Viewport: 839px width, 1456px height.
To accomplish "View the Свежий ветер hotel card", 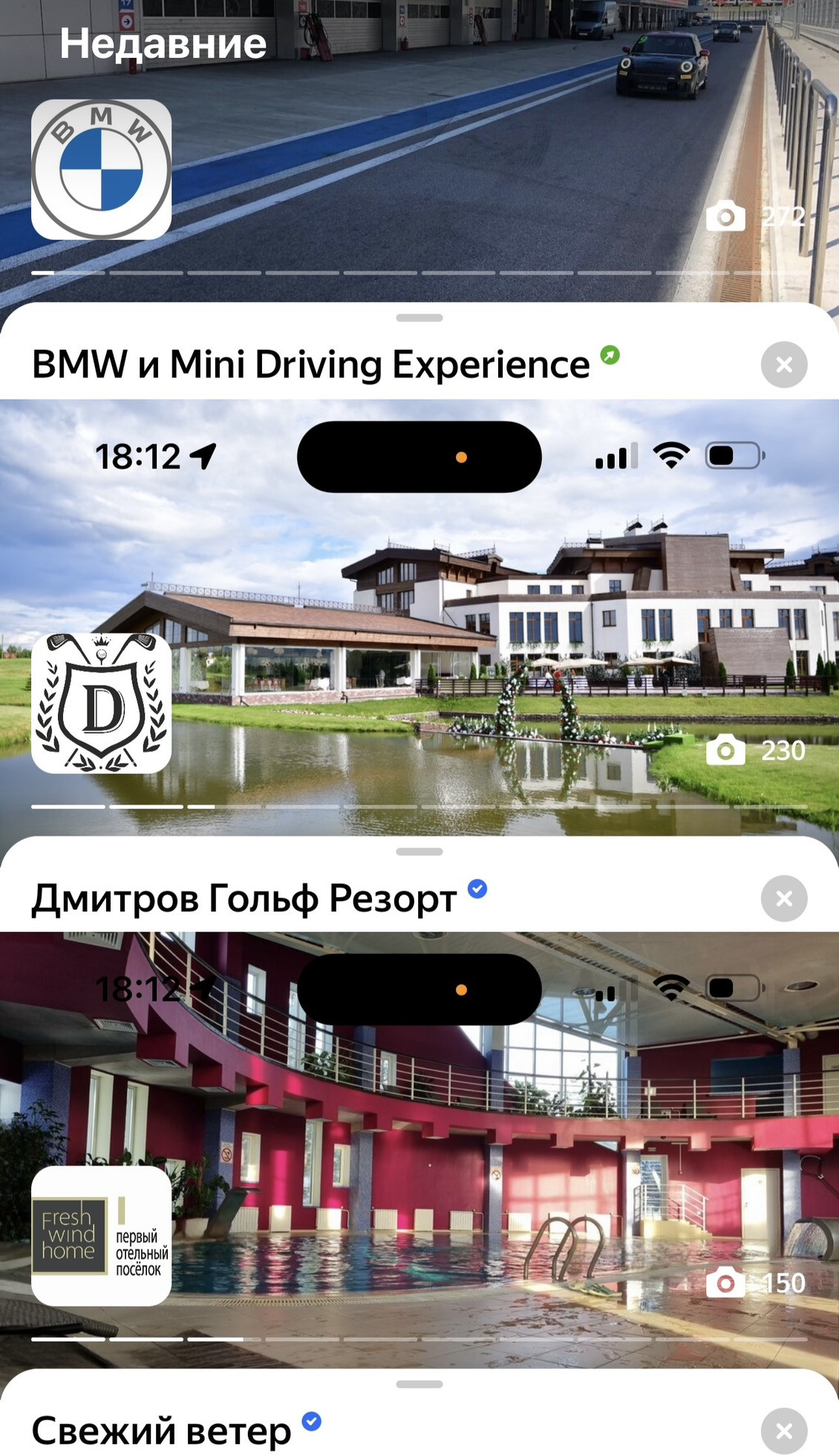I will tap(161, 1431).
